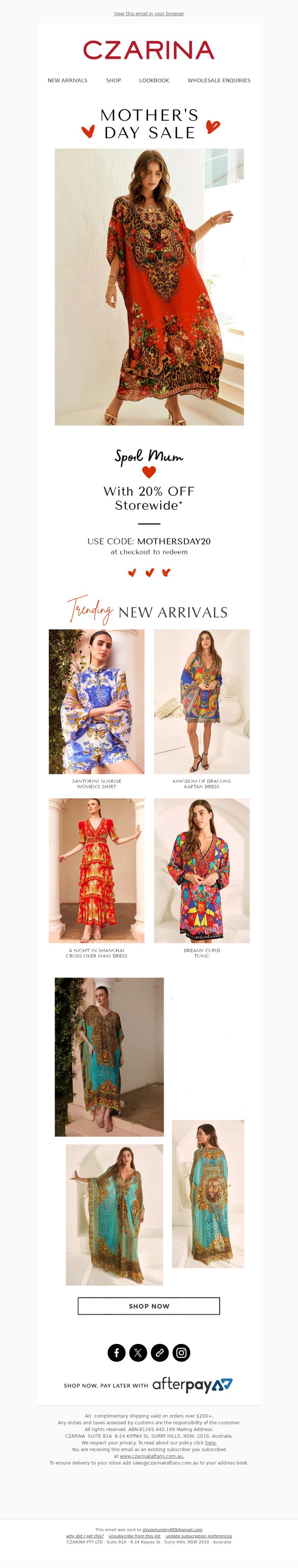Tap the Shop Now button
This screenshot has width=298, height=1568.
click(x=149, y=1306)
